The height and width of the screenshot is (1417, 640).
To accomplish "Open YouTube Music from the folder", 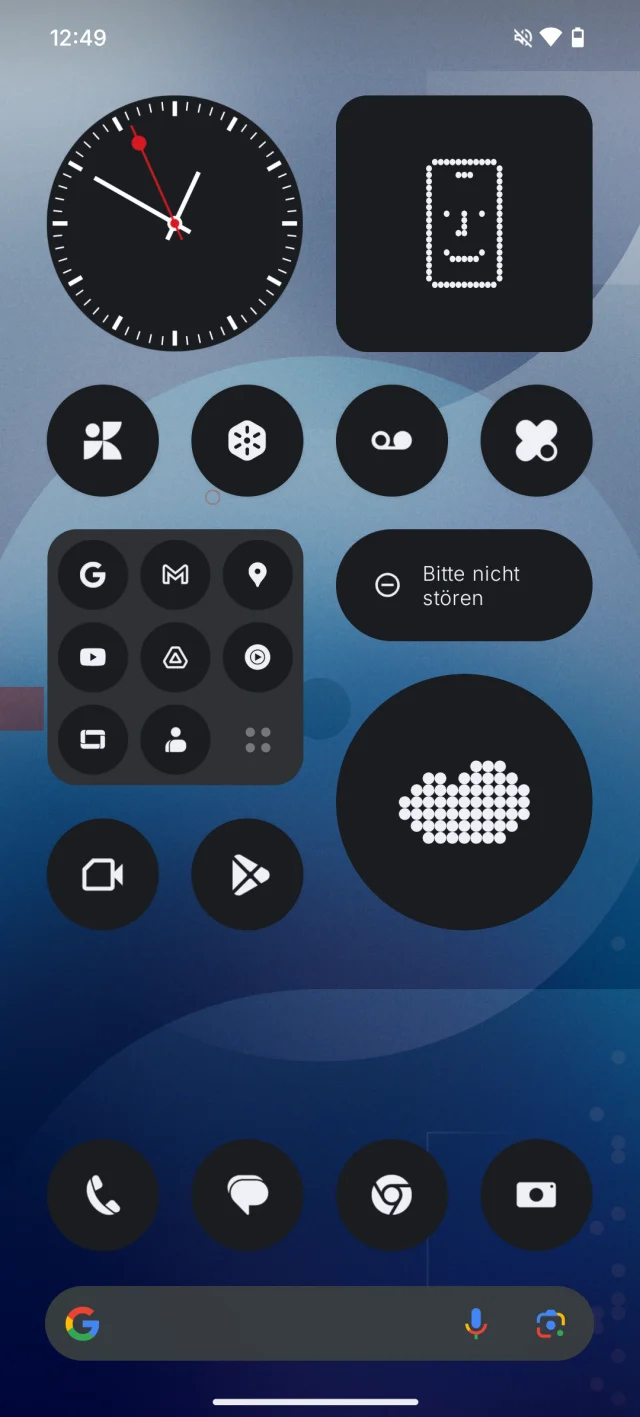I will tap(257, 657).
